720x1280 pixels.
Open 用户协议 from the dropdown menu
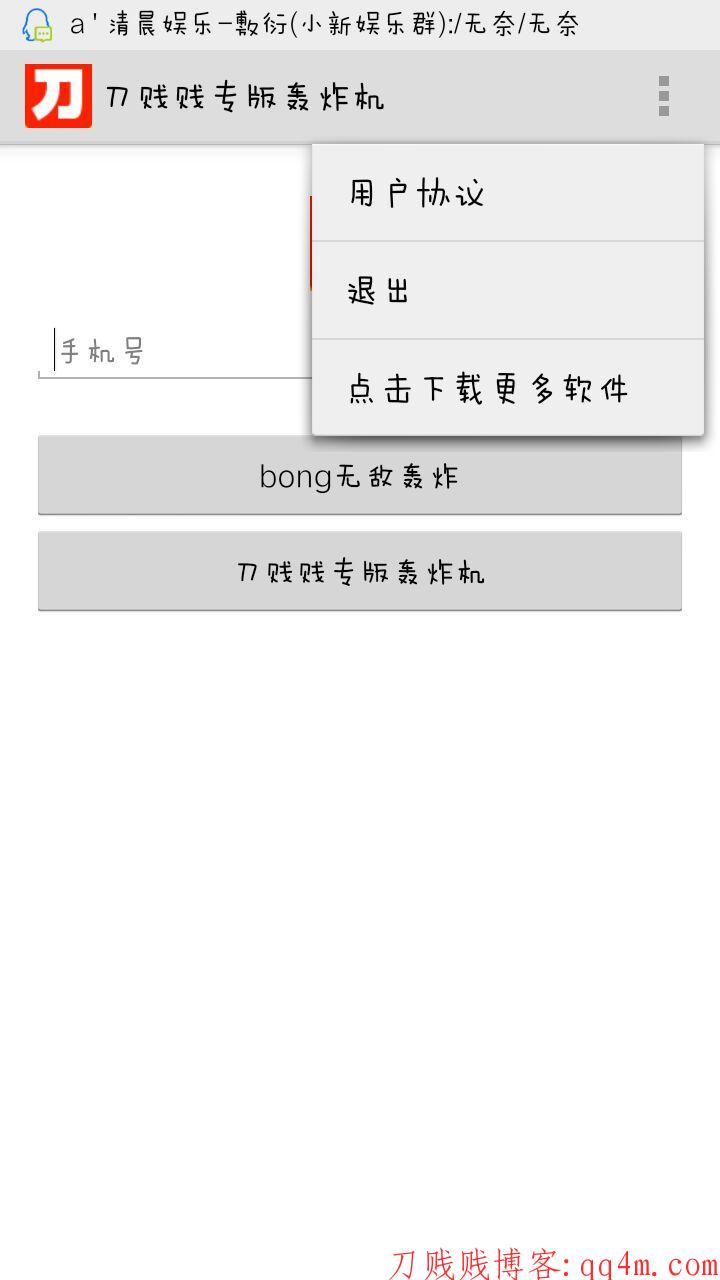tap(508, 193)
